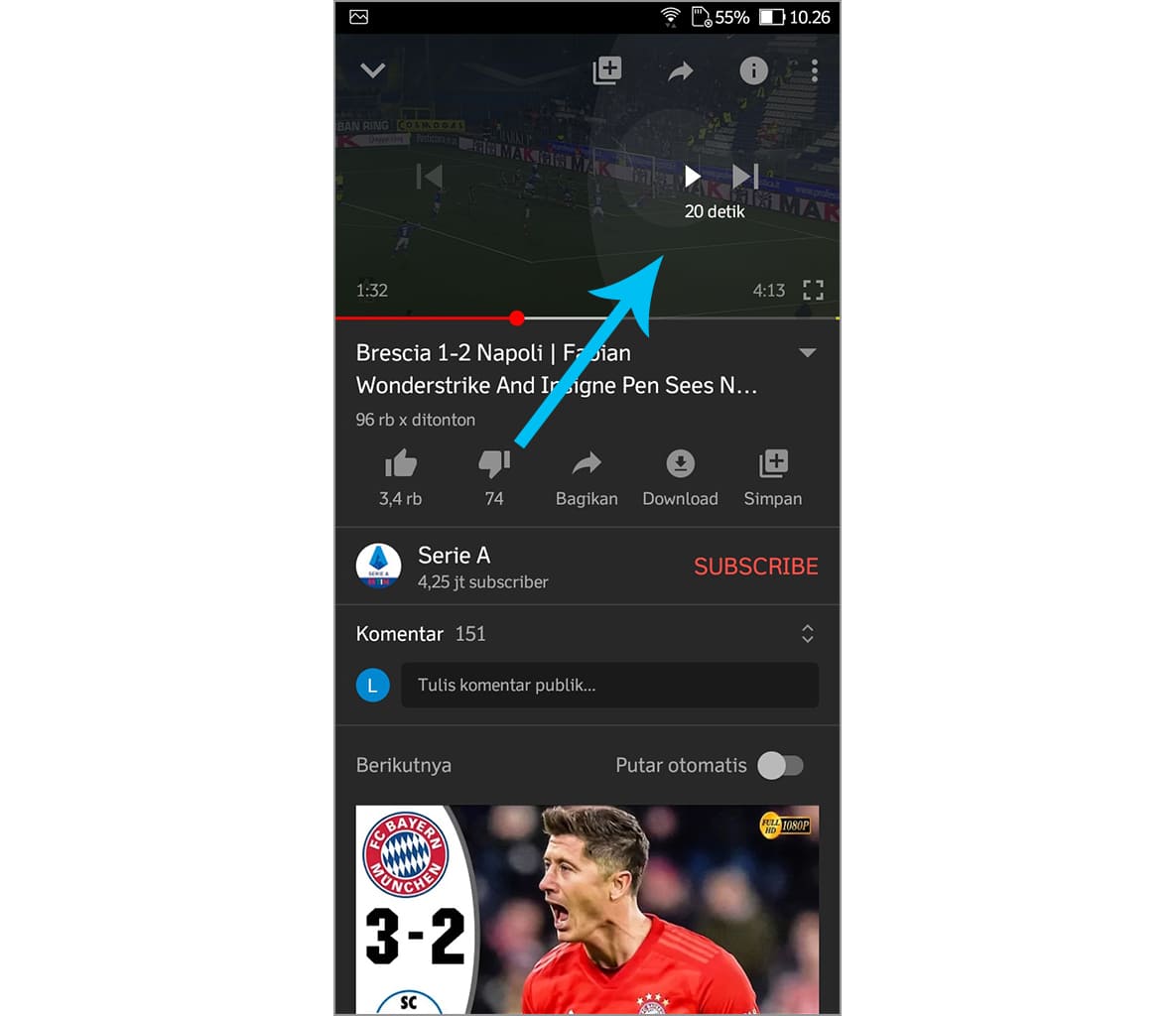The height and width of the screenshot is (1016, 1176).
Task: Save the video with Simpan
Action: [773, 476]
